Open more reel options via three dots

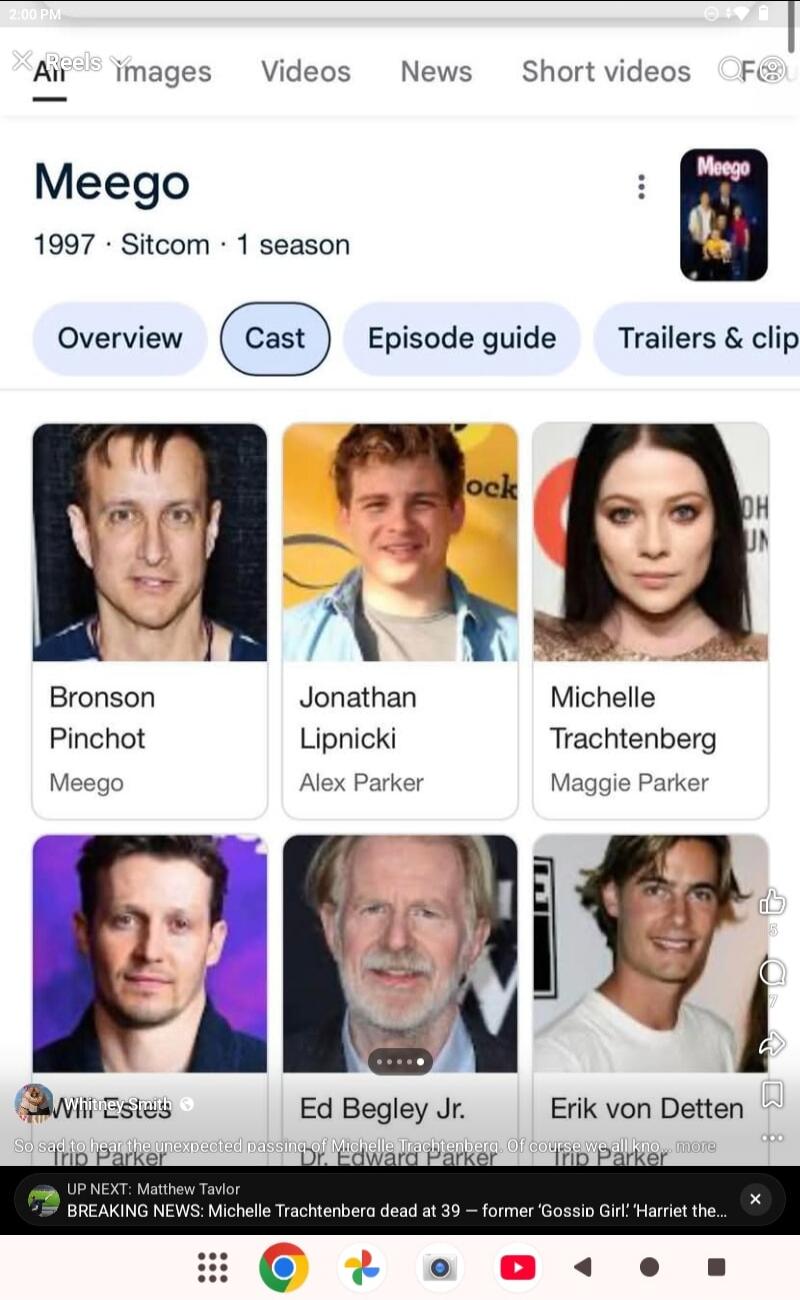(x=771, y=1138)
